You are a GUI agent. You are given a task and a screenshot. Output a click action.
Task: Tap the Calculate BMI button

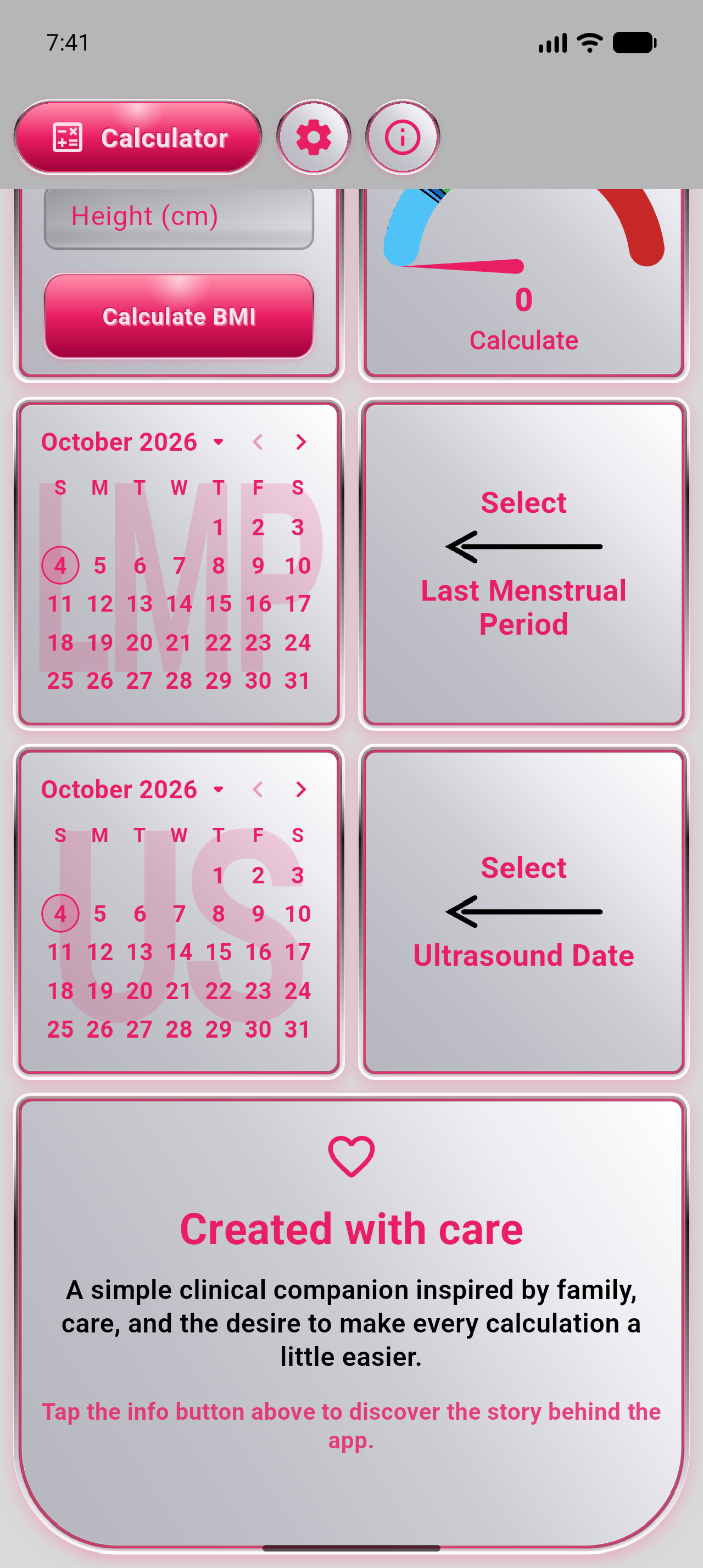(179, 316)
